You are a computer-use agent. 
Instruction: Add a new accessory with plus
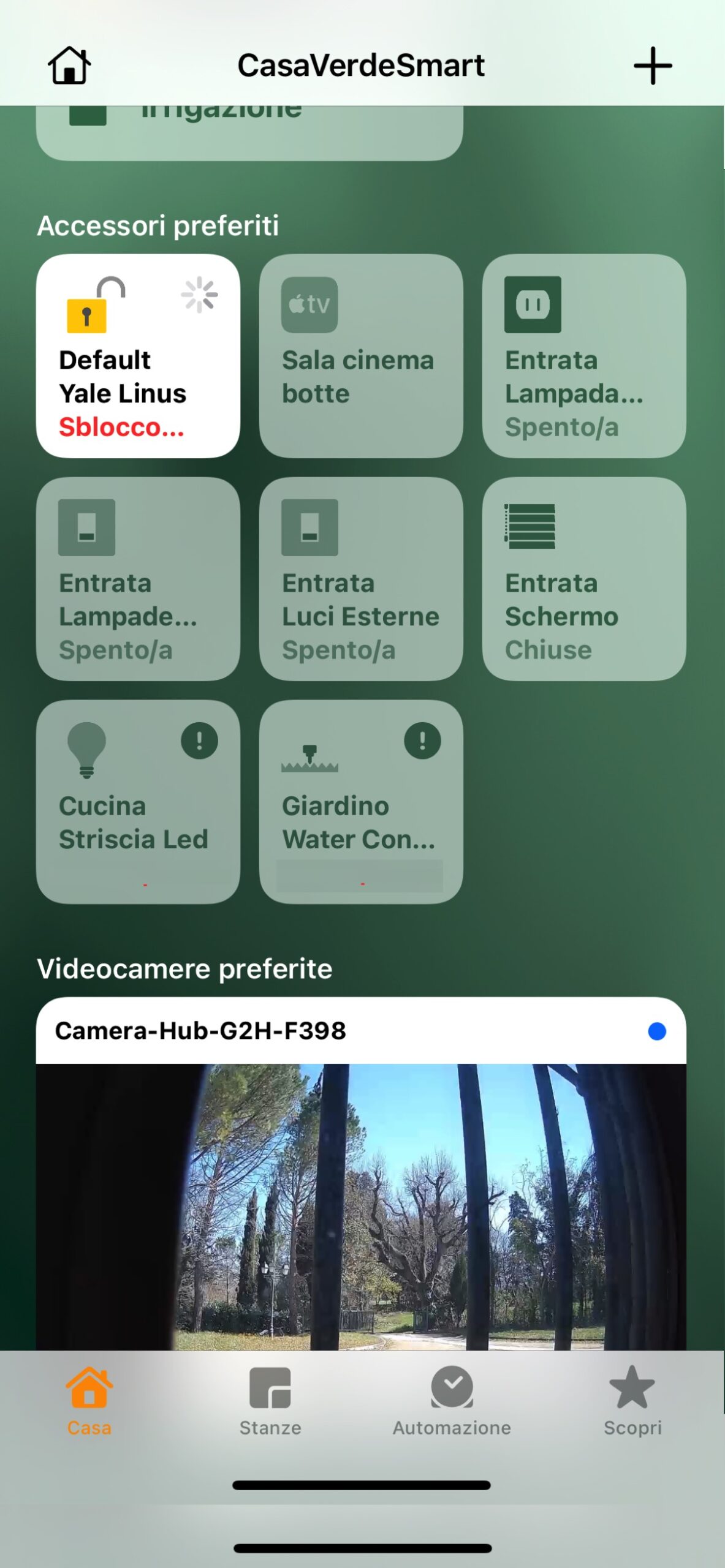pyautogui.click(x=652, y=66)
